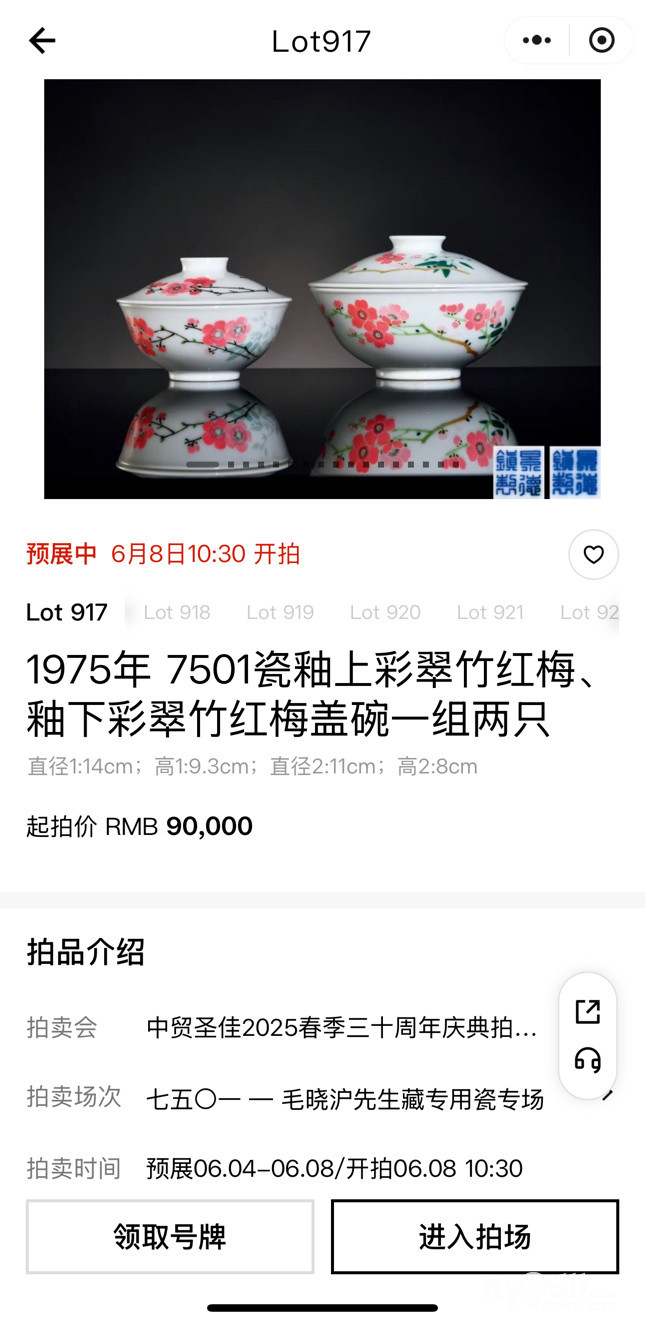Contact customer service via headset icon
The image size is (645, 1324).
[588, 1061]
